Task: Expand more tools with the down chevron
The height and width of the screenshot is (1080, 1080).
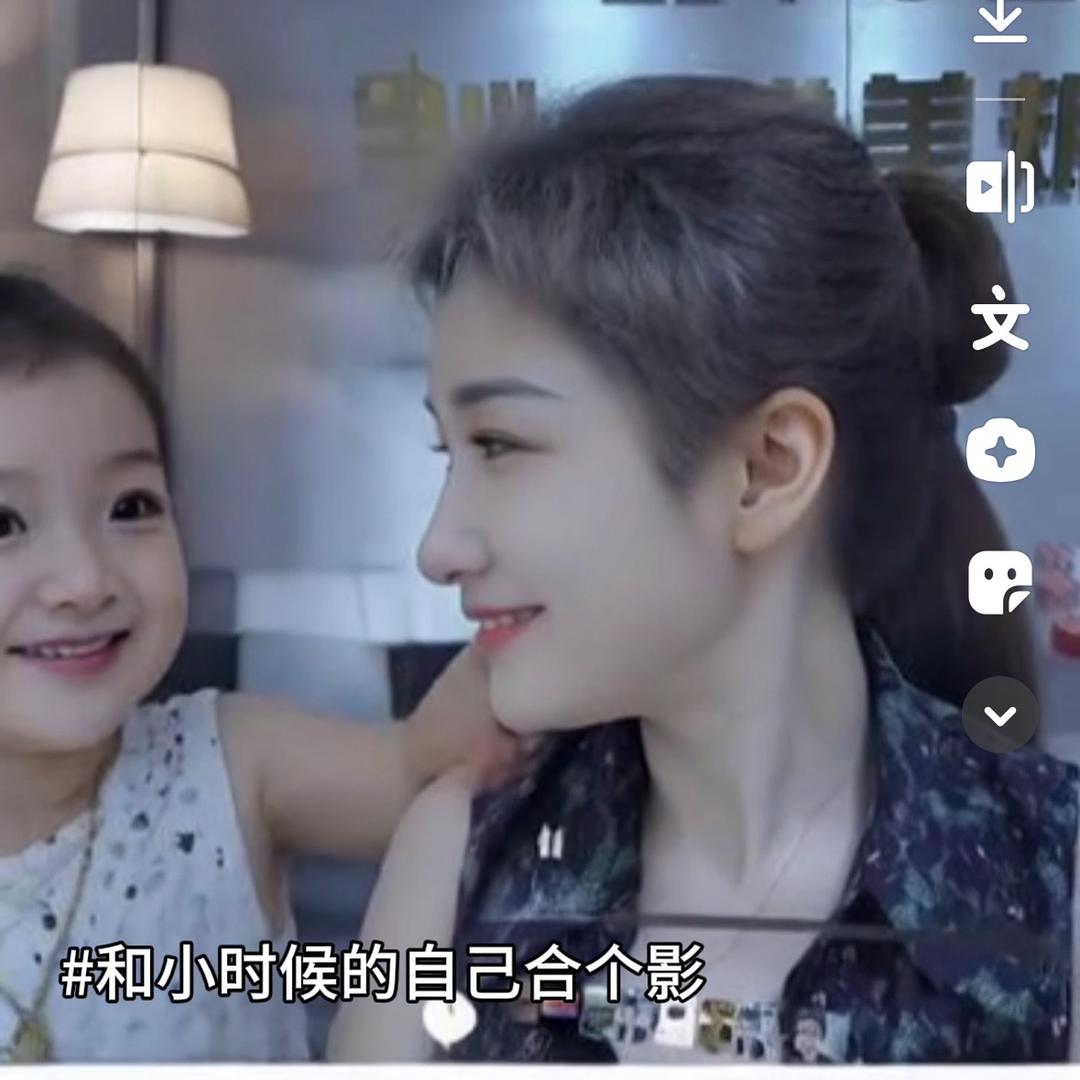Action: (x=1000, y=714)
